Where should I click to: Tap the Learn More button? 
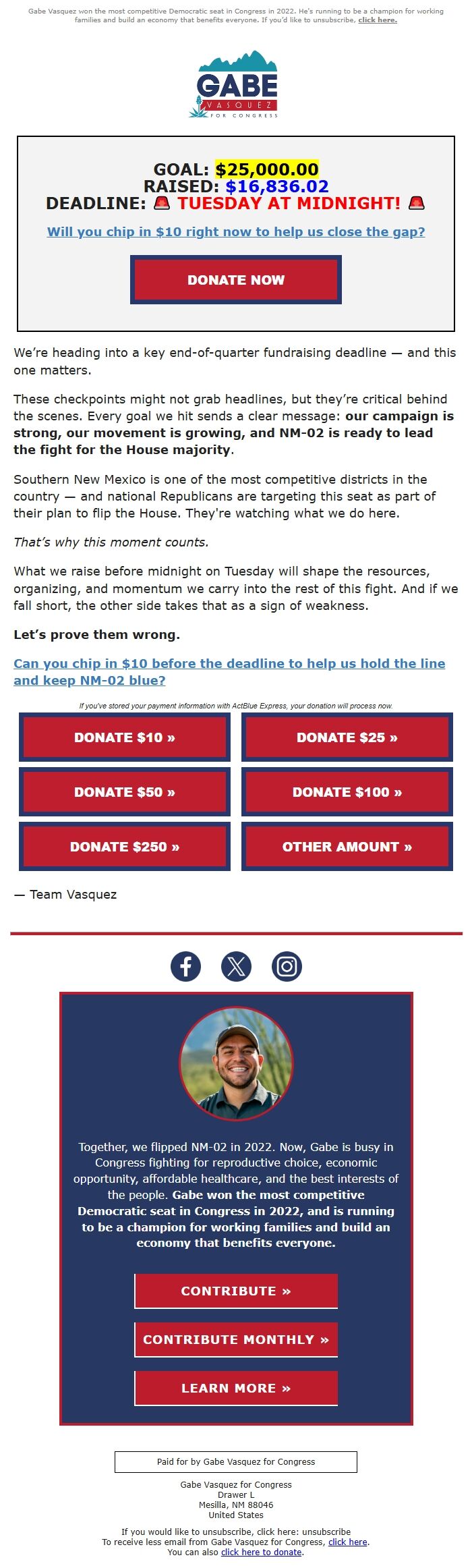pyautogui.click(x=236, y=1388)
